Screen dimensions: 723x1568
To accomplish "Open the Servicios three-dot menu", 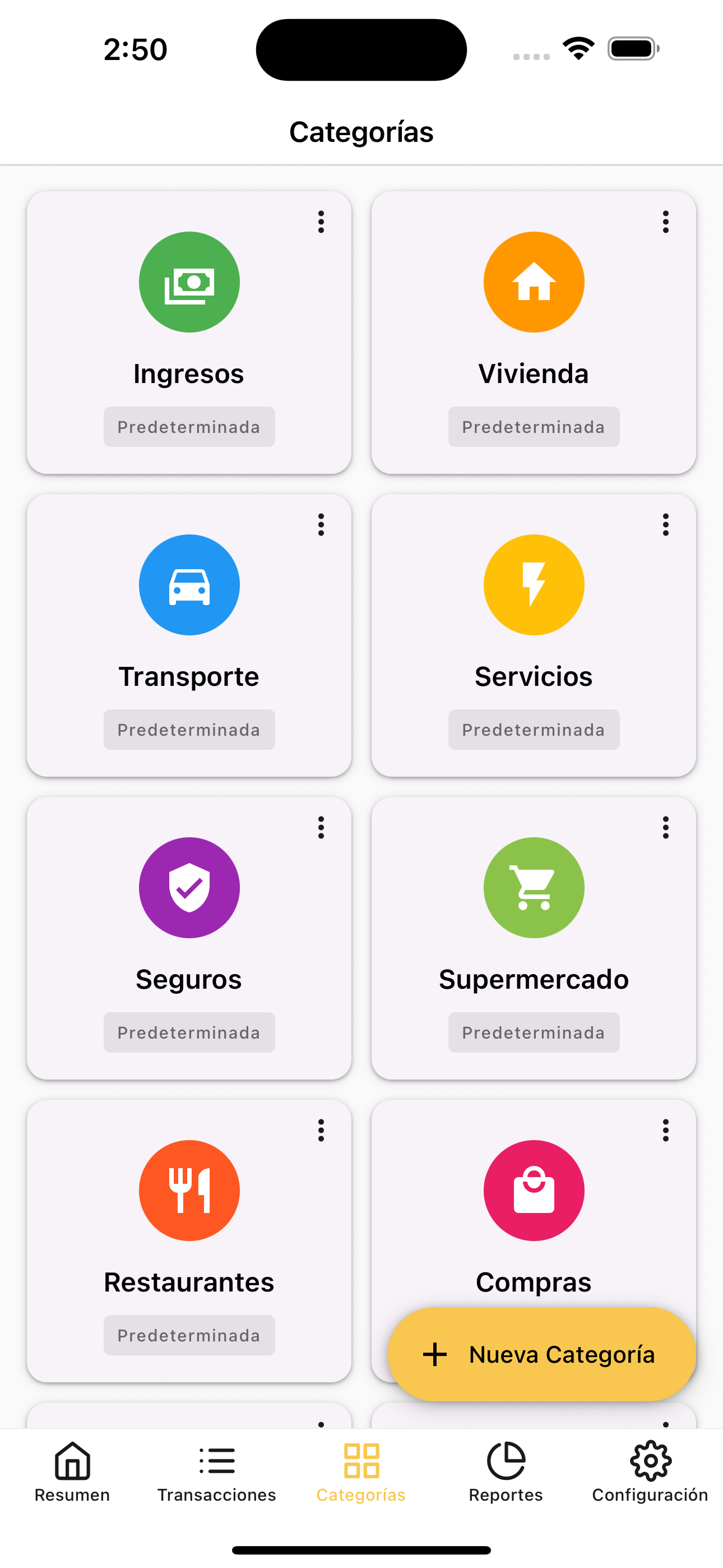I will [x=665, y=524].
